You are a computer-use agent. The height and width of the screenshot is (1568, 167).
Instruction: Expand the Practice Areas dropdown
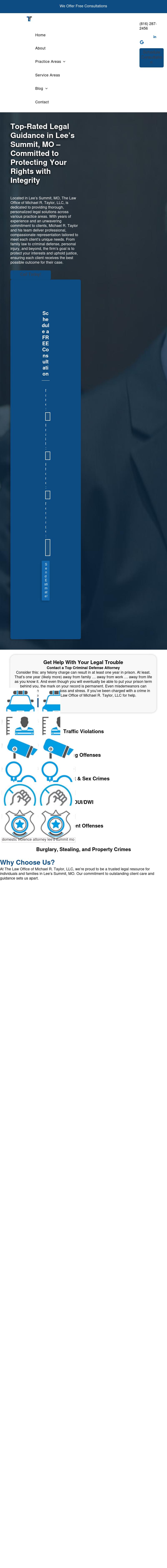pos(50,61)
